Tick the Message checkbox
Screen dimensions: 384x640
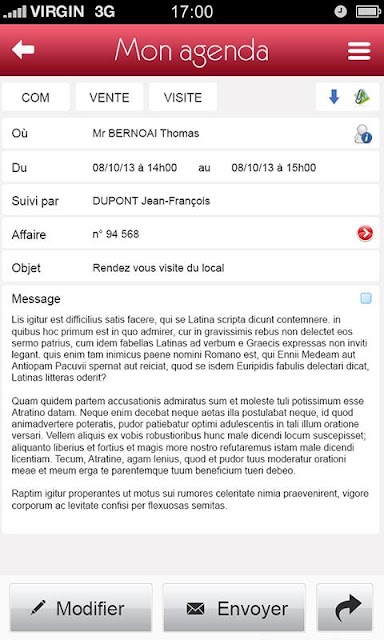click(x=366, y=298)
